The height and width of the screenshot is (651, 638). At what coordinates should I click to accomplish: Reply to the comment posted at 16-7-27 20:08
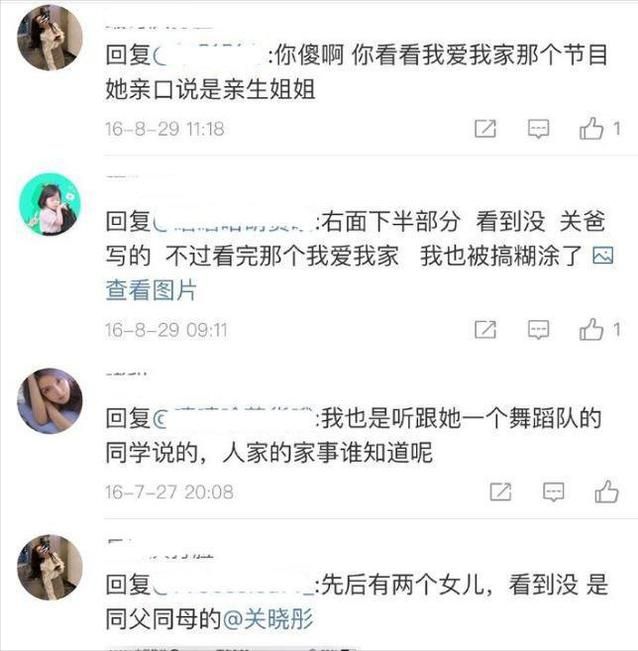[553, 491]
